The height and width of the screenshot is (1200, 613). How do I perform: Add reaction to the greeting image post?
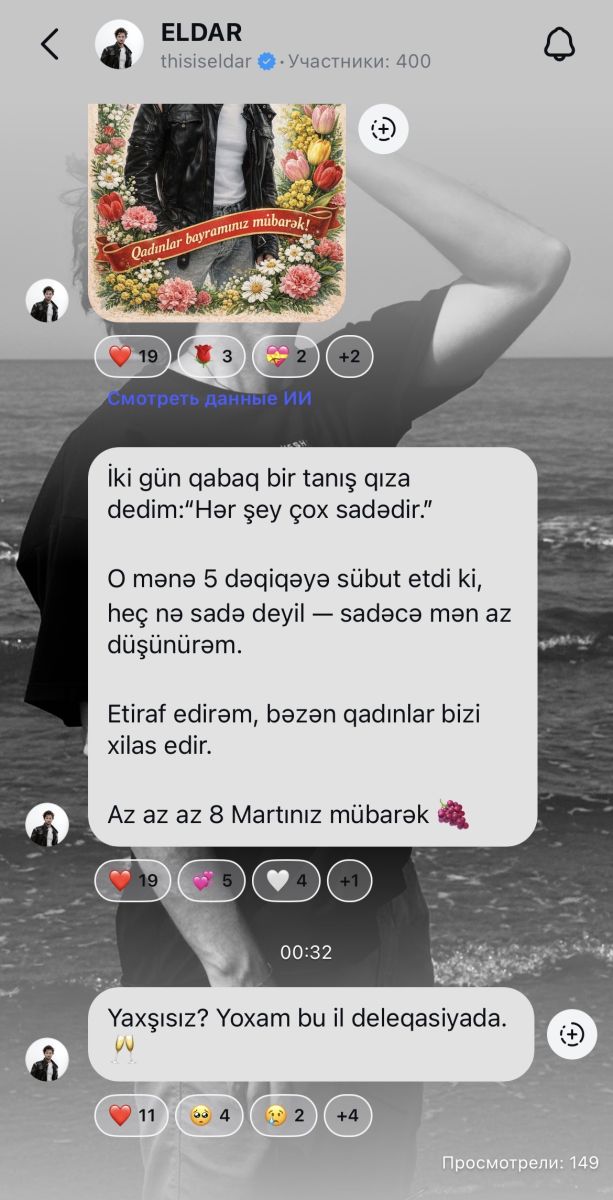(383, 128)
